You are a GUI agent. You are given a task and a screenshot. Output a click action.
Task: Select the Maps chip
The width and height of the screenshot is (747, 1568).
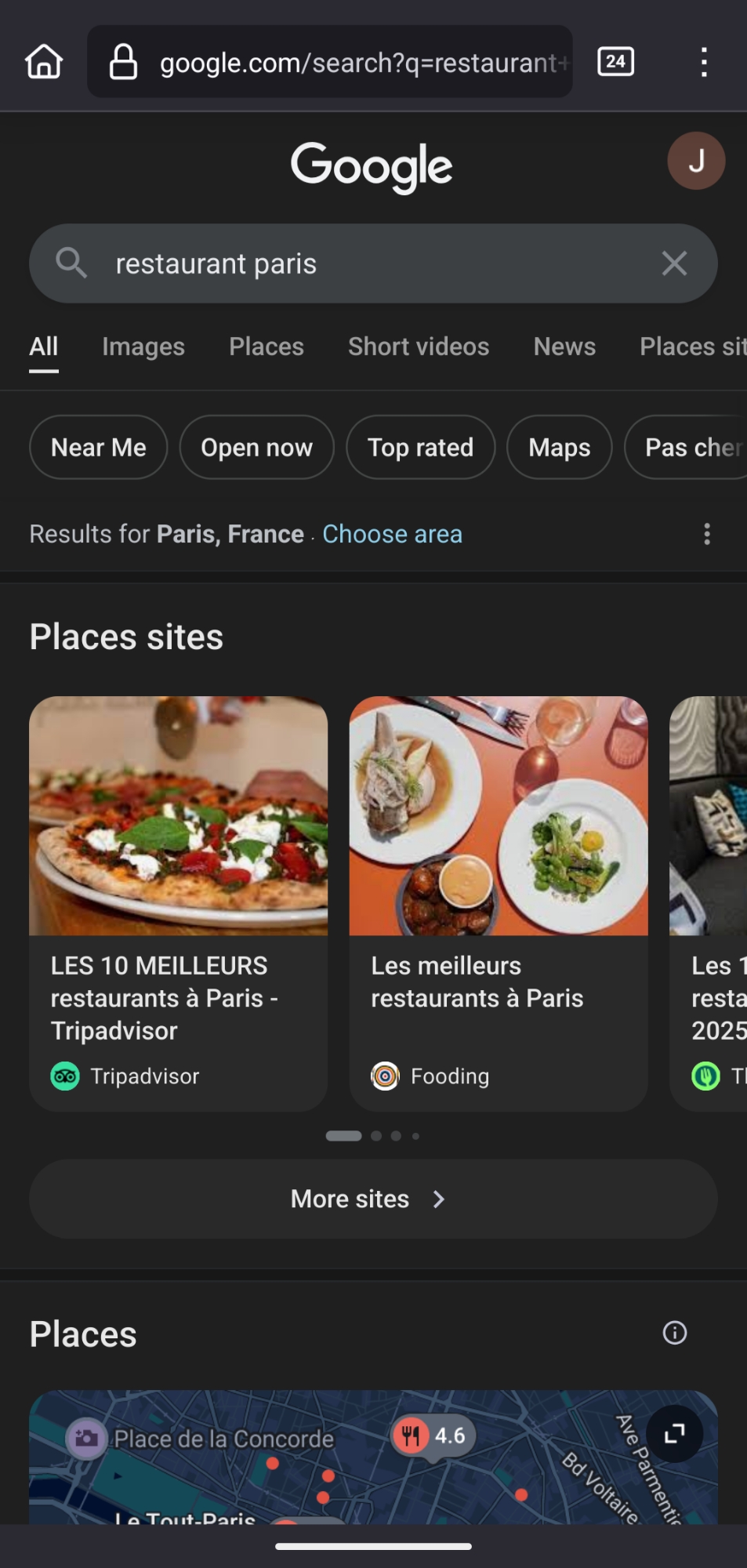pyautogui.click(x=559, y=447)
